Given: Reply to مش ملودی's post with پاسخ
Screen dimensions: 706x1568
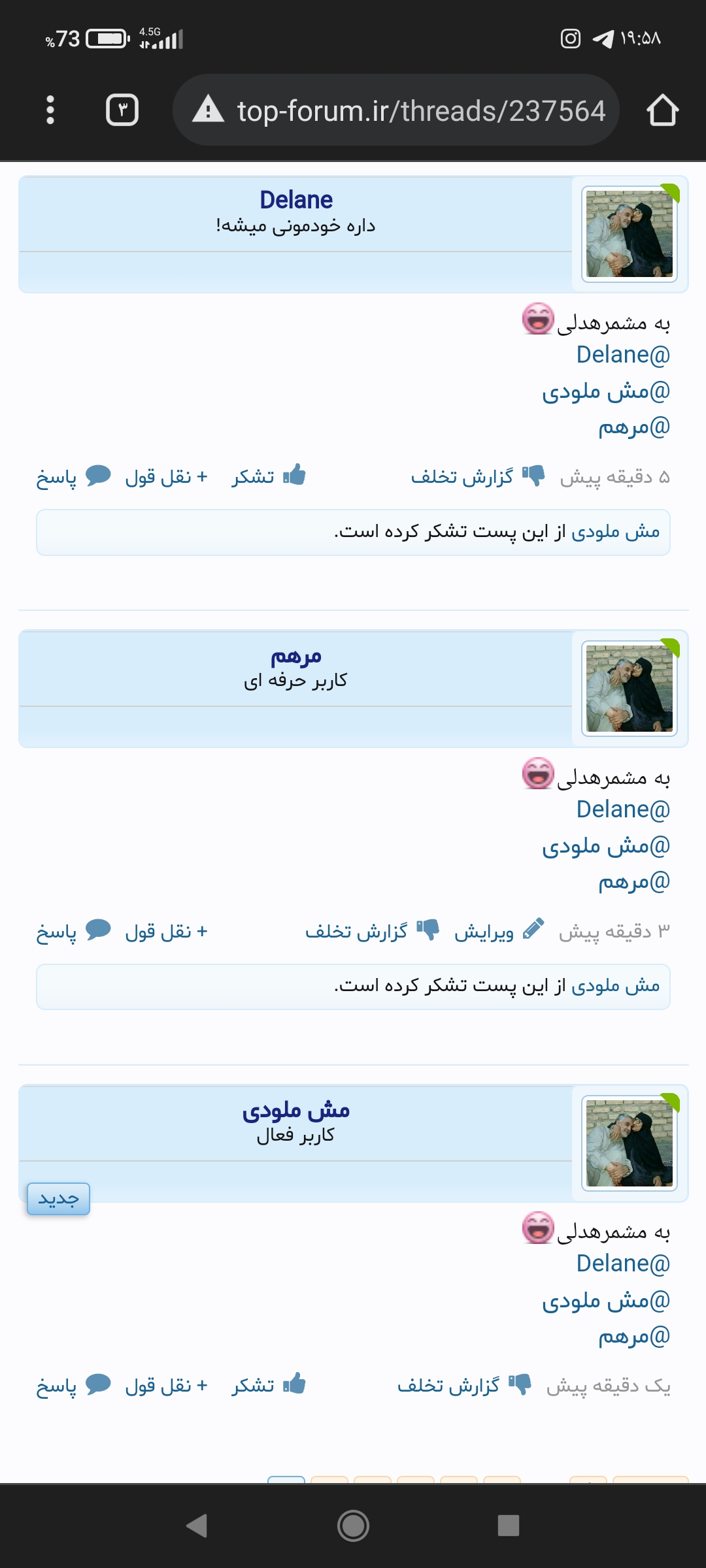Looking at the screenshot, I should pos(73,1385).
